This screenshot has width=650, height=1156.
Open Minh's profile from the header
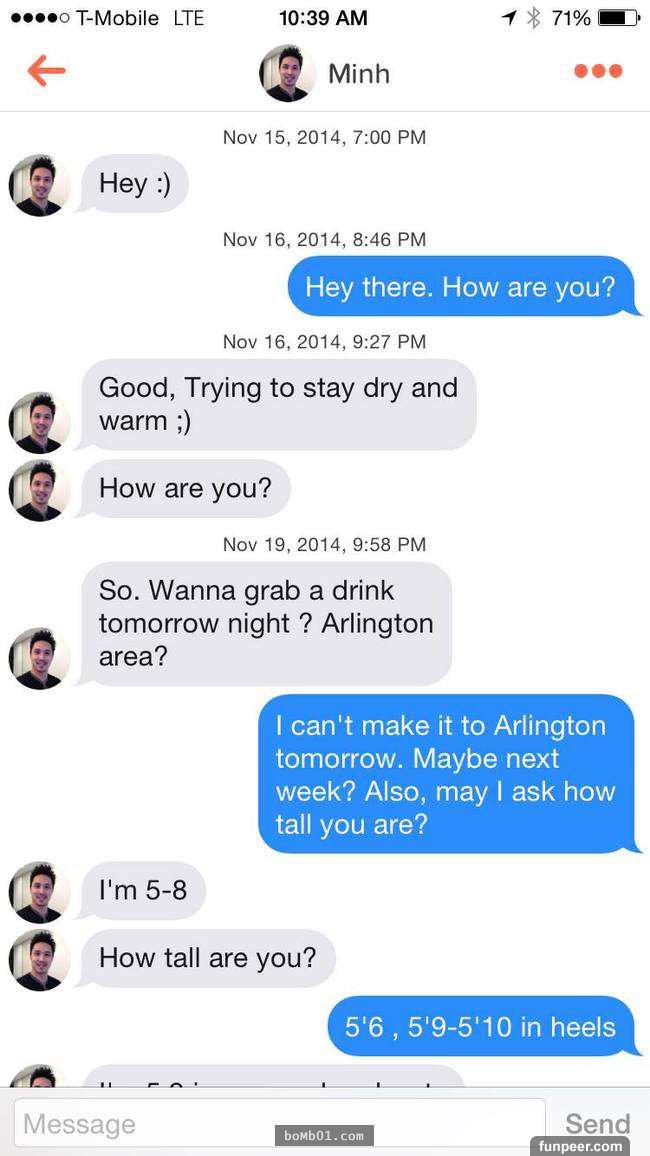pos(325,73)
